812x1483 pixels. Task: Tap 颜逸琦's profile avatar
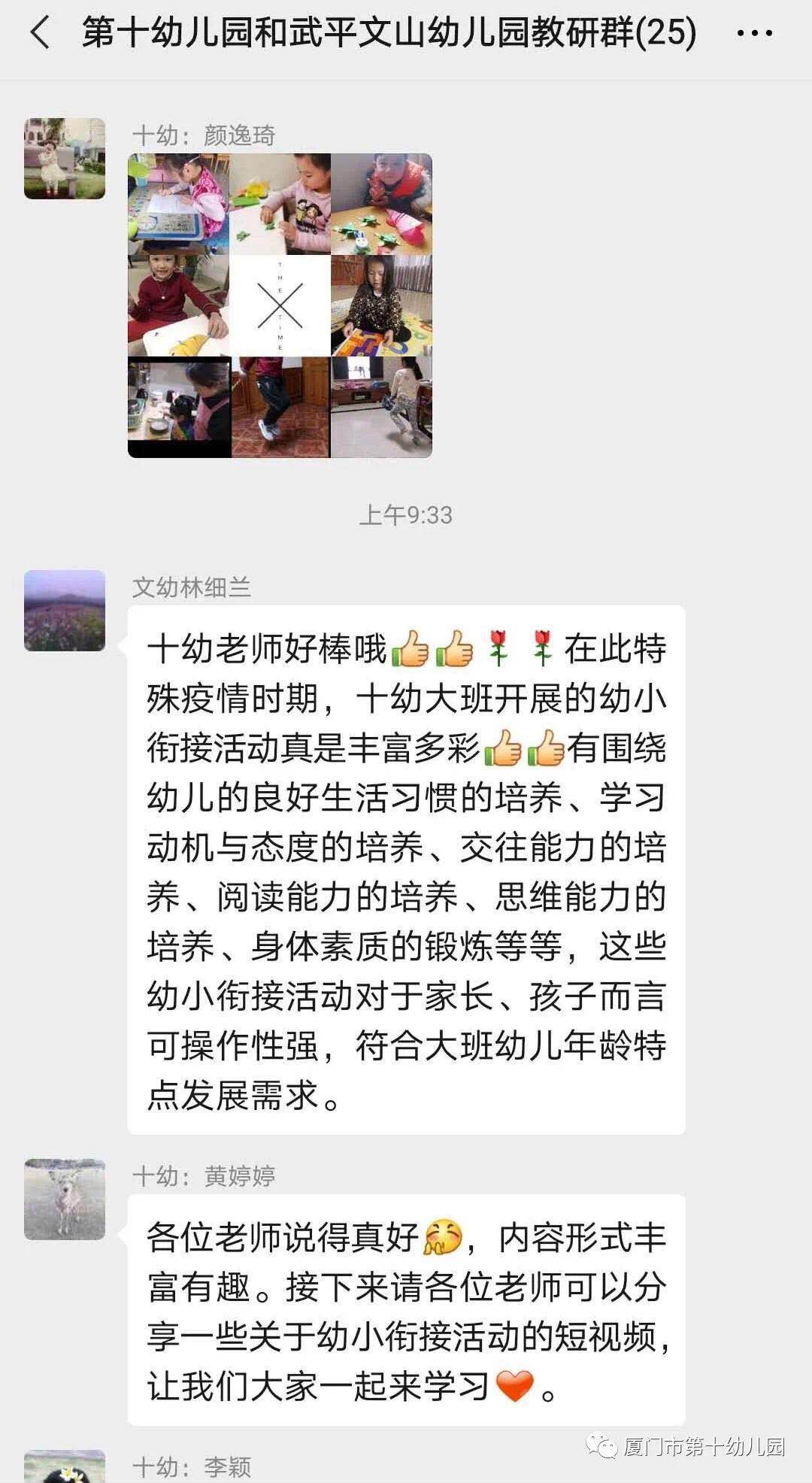point(65,159)
